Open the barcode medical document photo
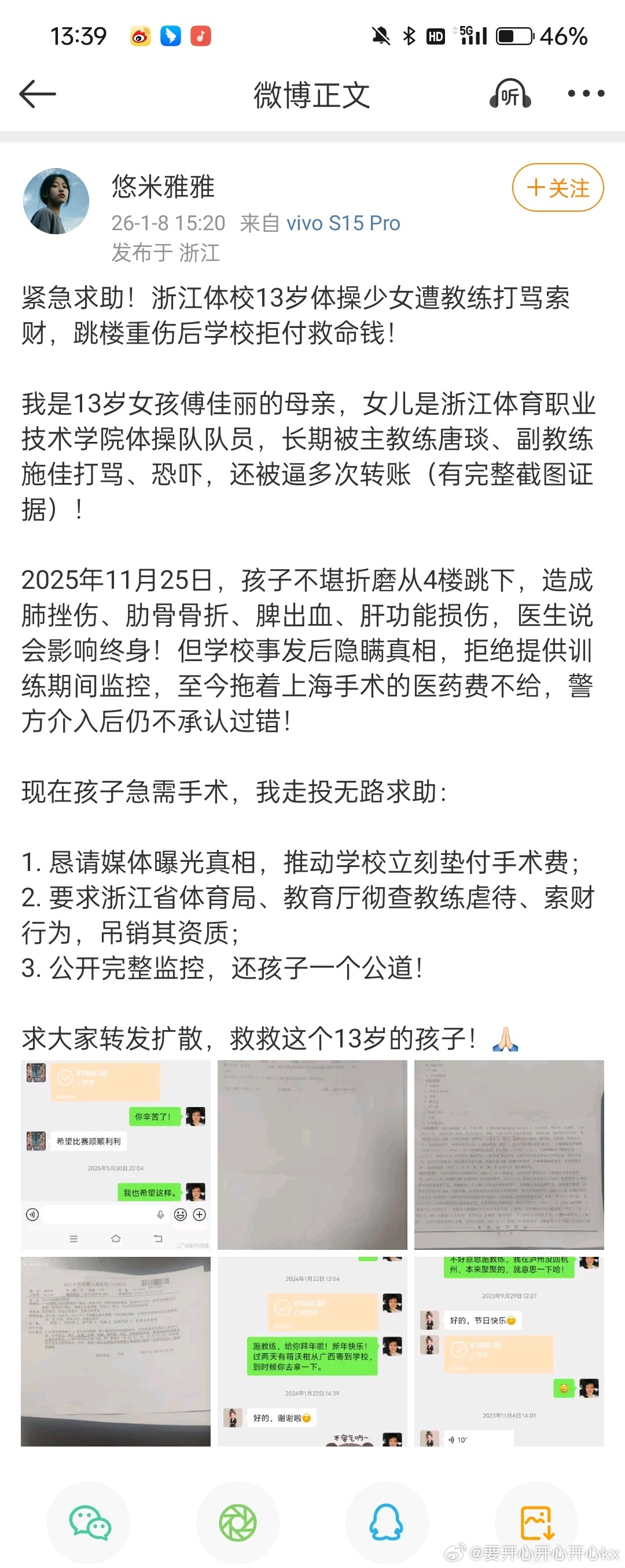 116,1351
